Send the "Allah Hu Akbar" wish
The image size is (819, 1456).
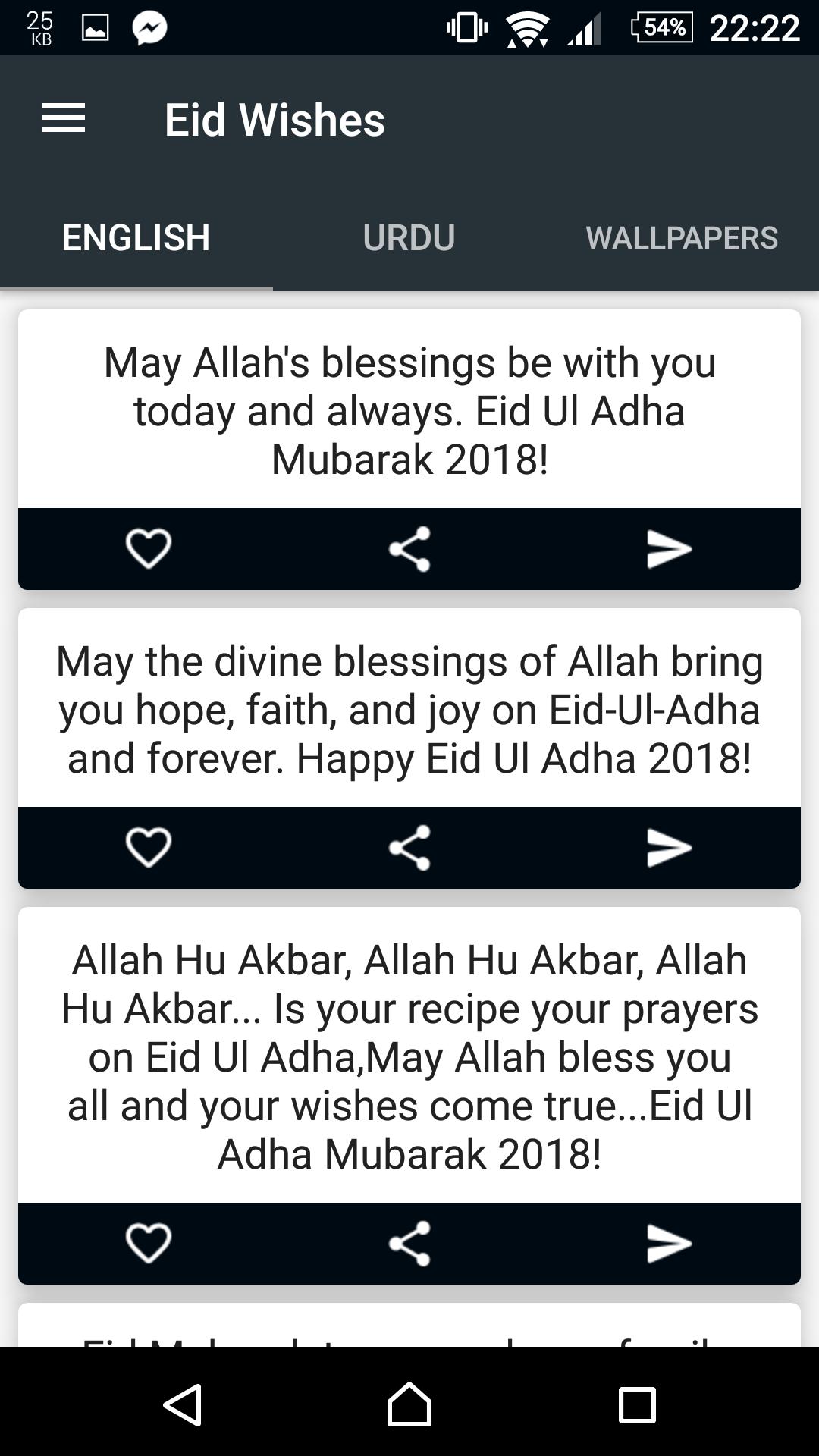click(668, 1243)
